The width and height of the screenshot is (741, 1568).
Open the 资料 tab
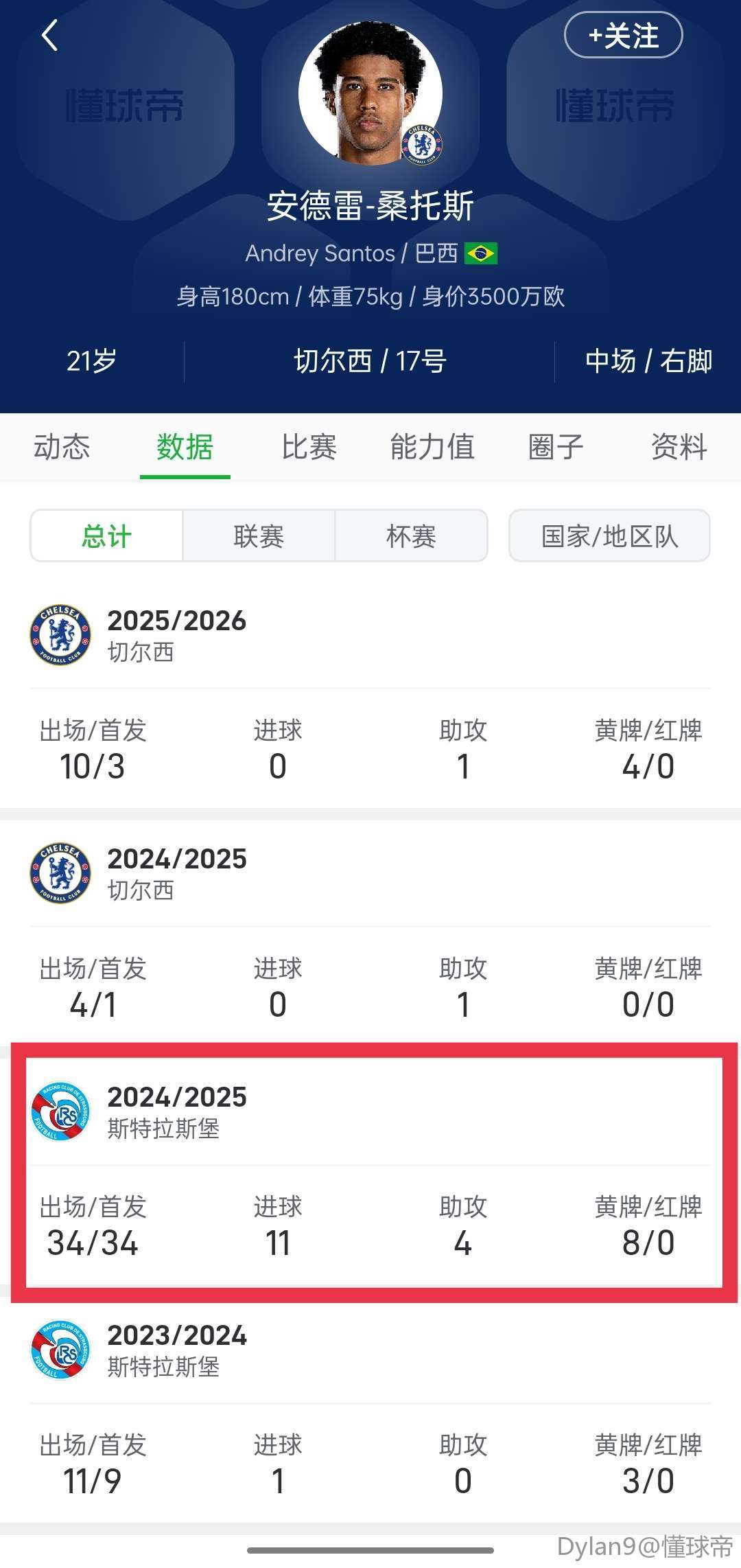point(679,447)
